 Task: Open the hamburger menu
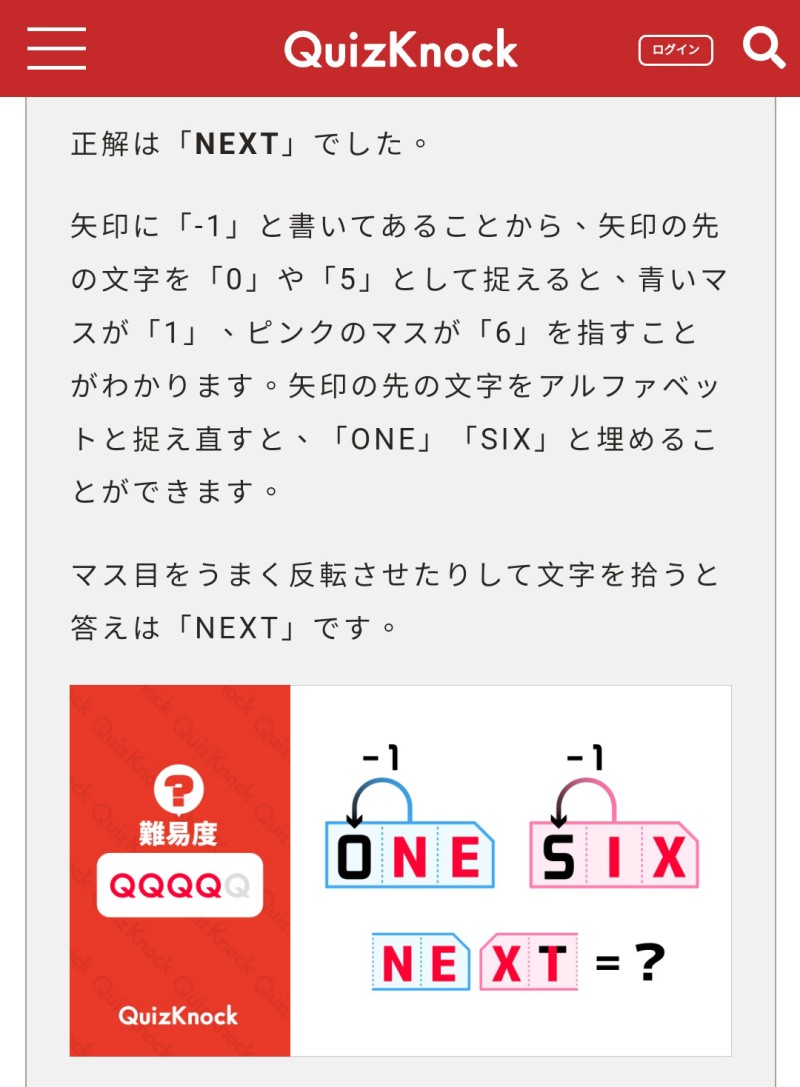pyautogui.click(x=56, y=48)
